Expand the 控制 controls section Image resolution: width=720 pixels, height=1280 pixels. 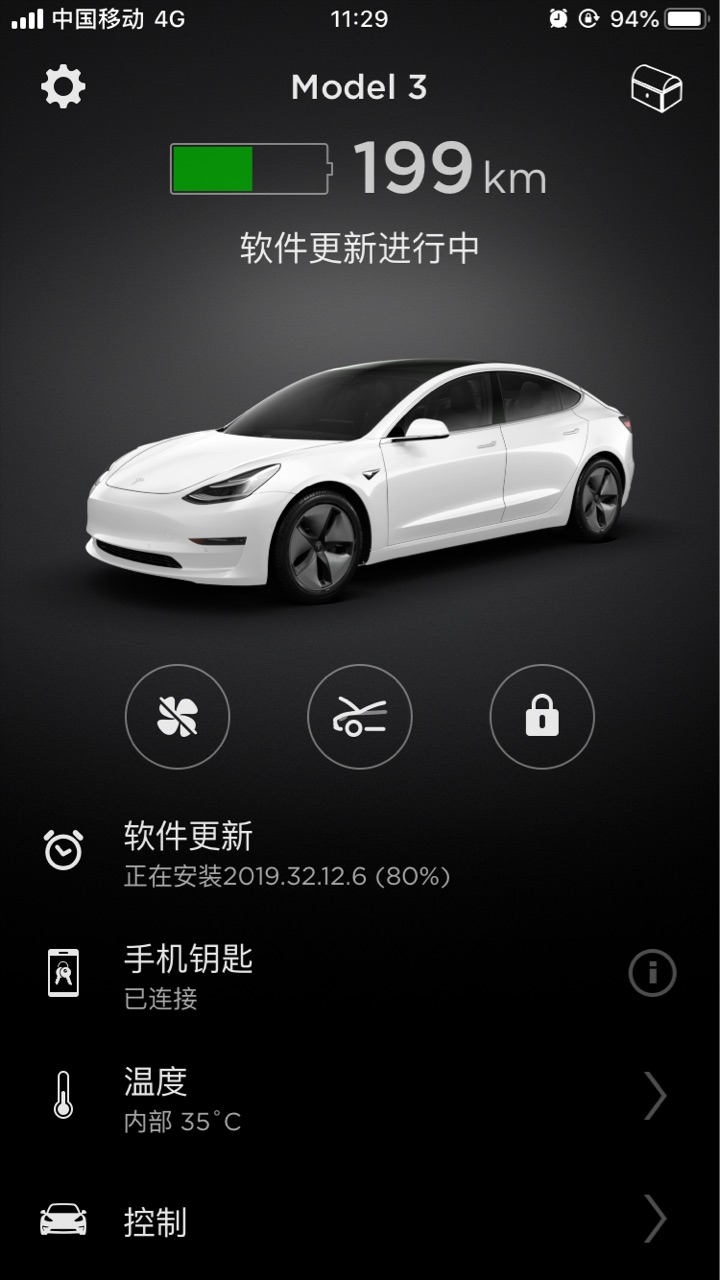tap(360, 1221)
